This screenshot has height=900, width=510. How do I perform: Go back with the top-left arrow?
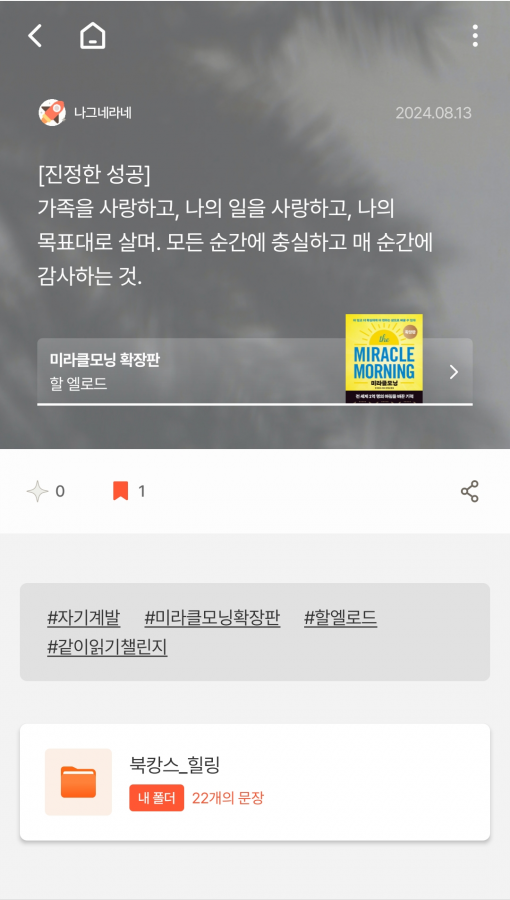pos(35,36)
